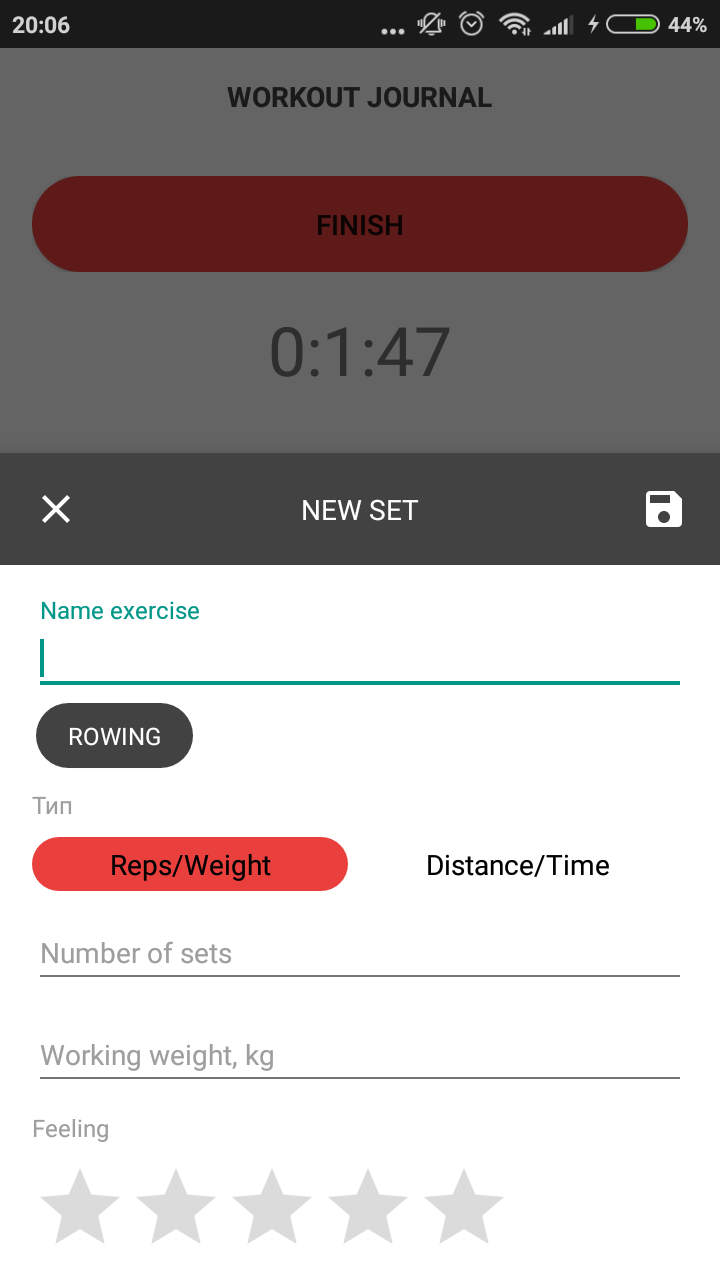
Task: Tap the workout timer showing 0:1:47
Action: (359, 350)
